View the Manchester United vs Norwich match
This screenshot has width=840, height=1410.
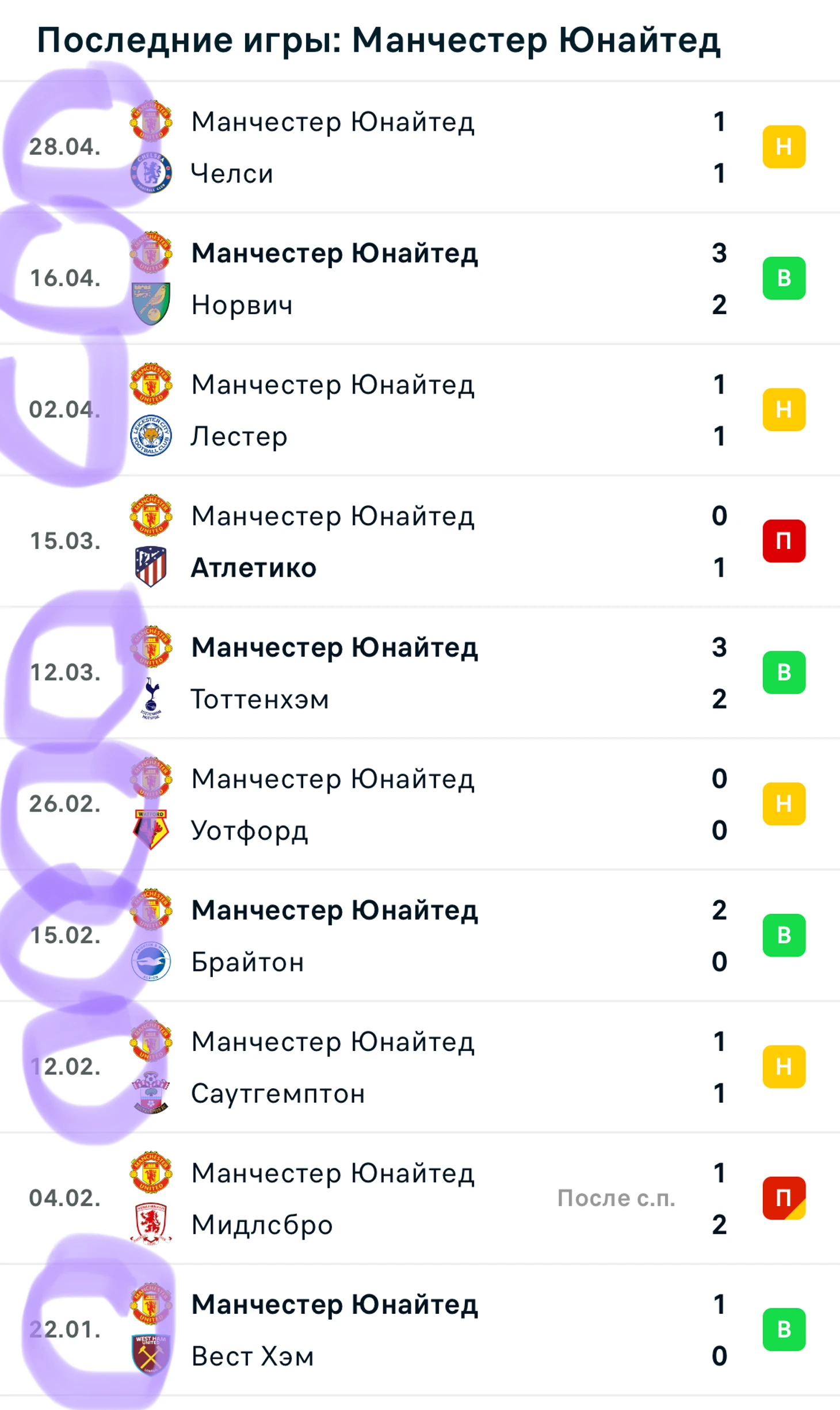(420, 279)
